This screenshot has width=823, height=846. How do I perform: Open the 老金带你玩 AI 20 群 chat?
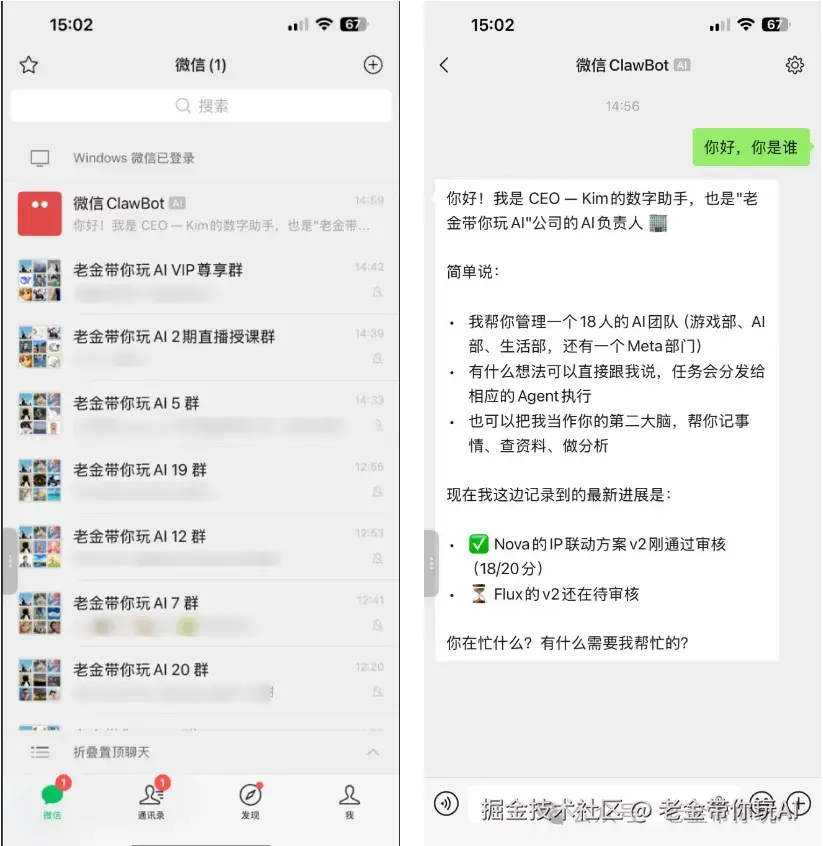coord(200,680)
